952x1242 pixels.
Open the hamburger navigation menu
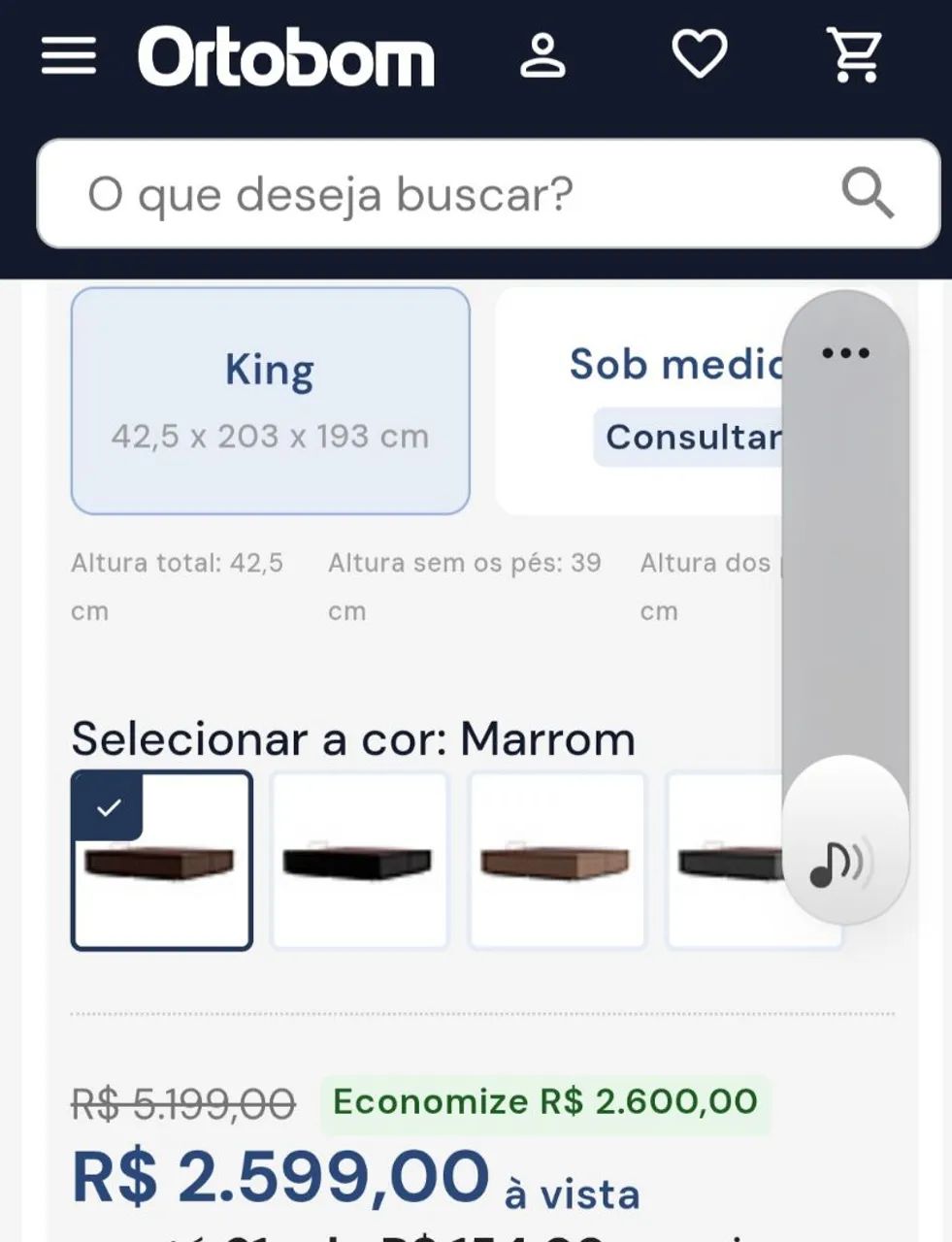click(x=68, y=56)
